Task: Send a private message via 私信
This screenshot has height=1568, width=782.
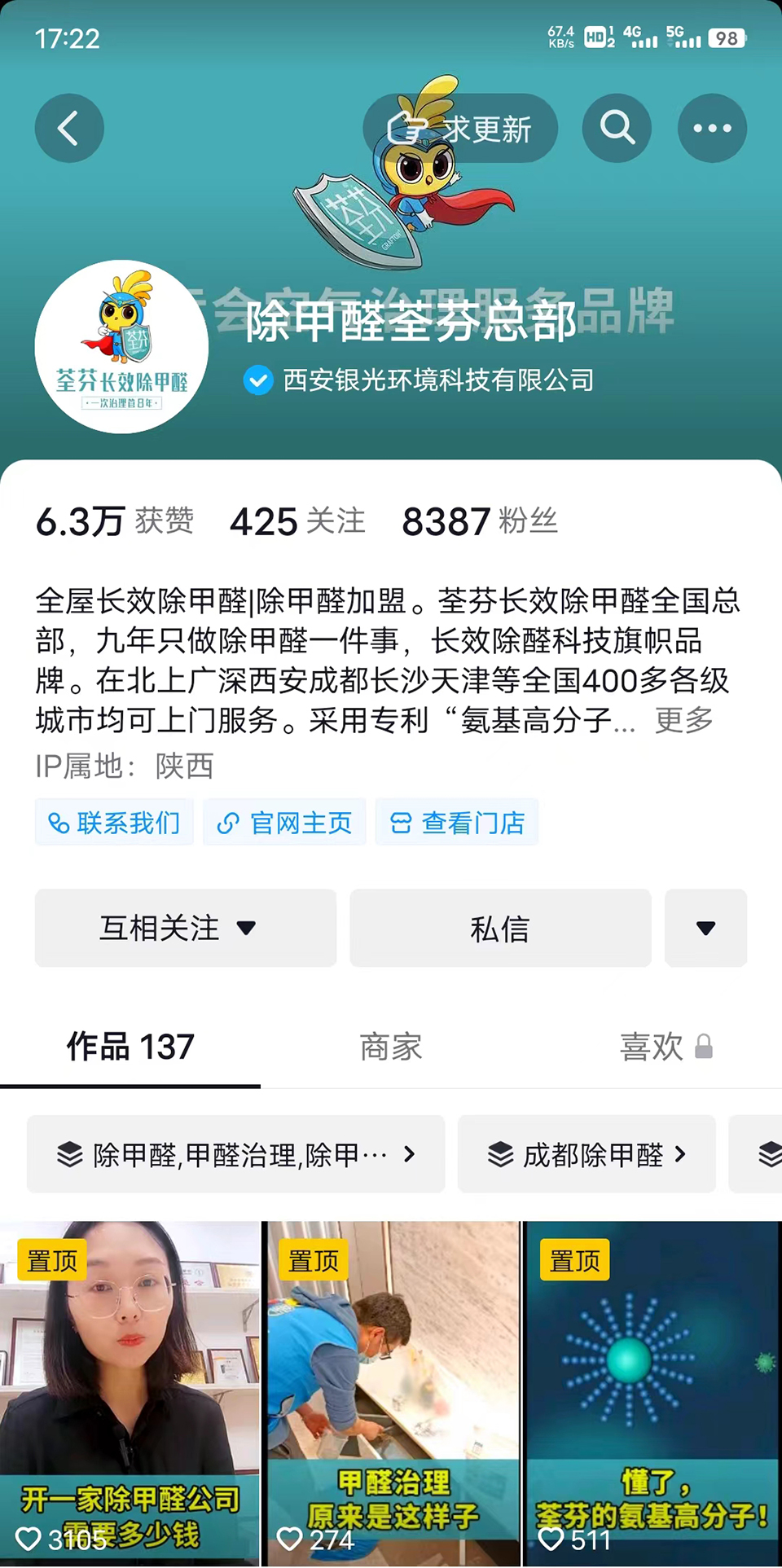Action: [500, 928]
